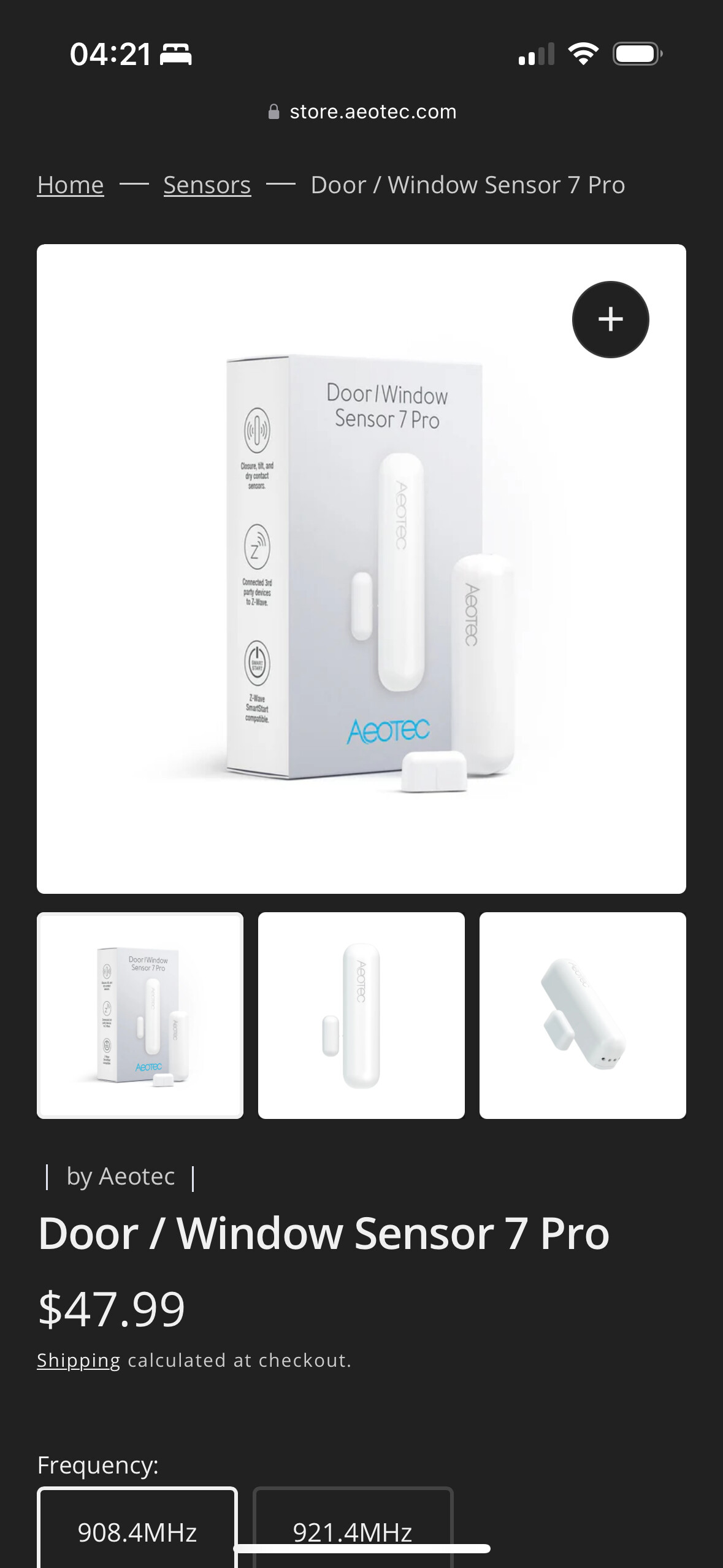
Task: Zoom the product image with plus button
Action: tap(610, 320)
